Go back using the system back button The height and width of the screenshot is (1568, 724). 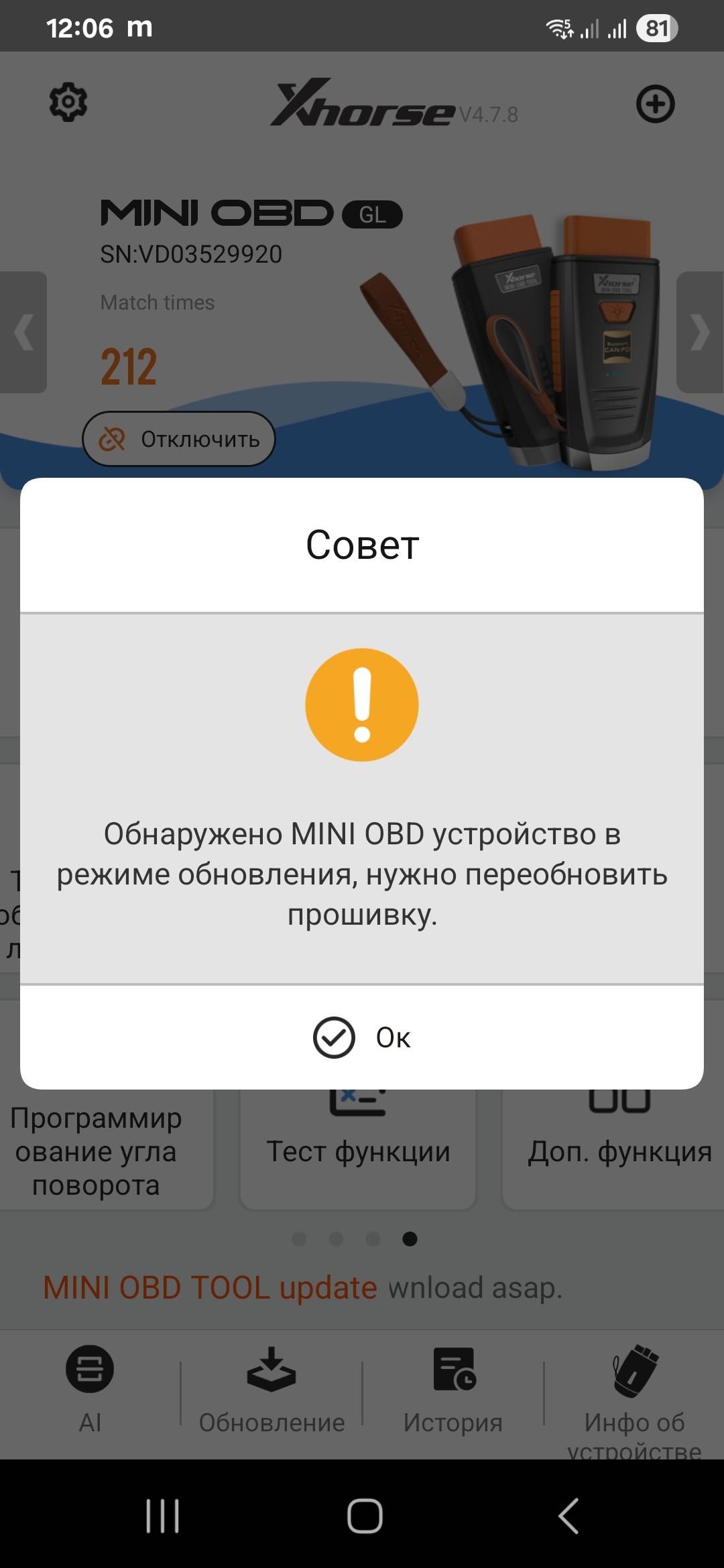pyautogui.click(x=568, y=1516)
